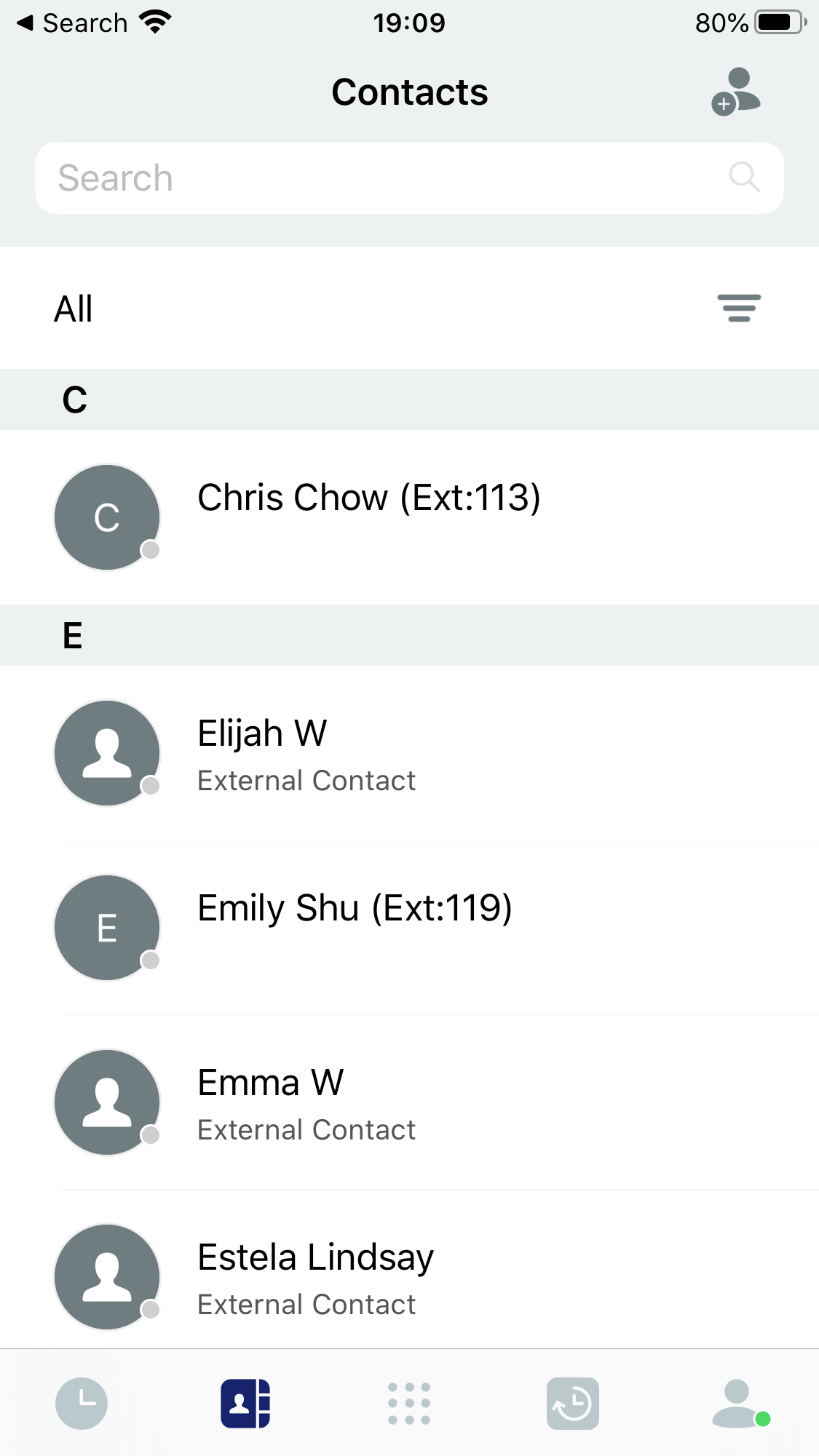Tap the contacts Search field
Screen dimensions: 819x1456
(x=393, y=178)
